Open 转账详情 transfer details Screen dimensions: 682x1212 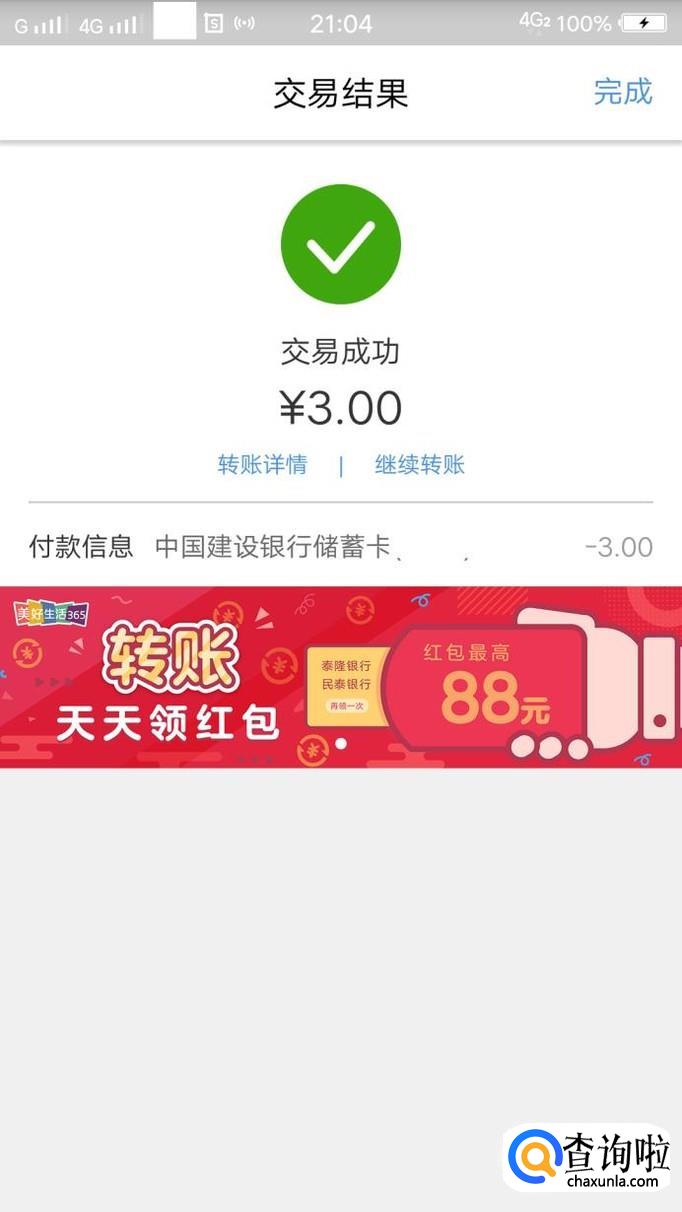click(262, 465)
